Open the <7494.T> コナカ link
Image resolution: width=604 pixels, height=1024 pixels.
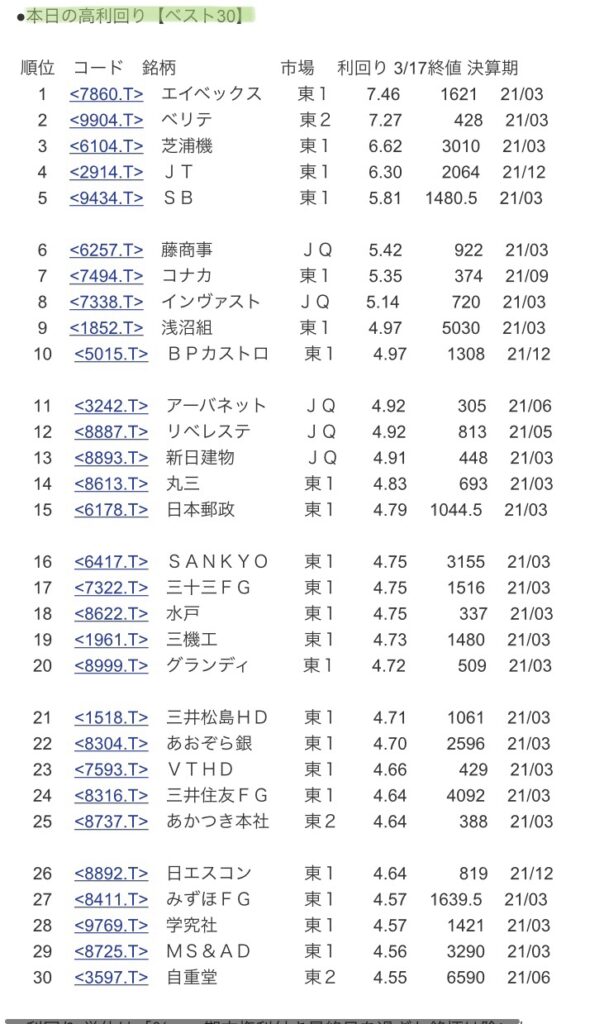(106, 276)
